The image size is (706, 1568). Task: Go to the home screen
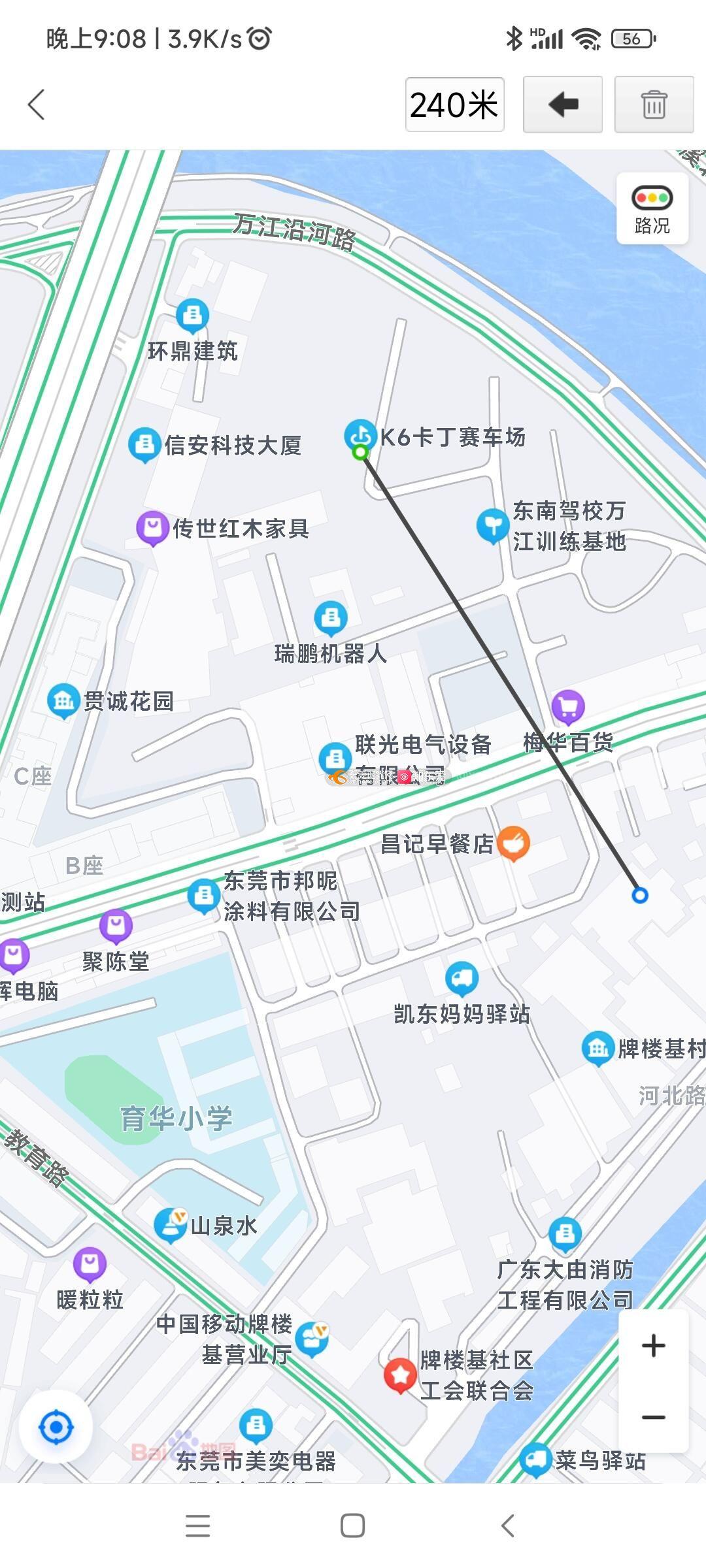(x=352, y=1526)
